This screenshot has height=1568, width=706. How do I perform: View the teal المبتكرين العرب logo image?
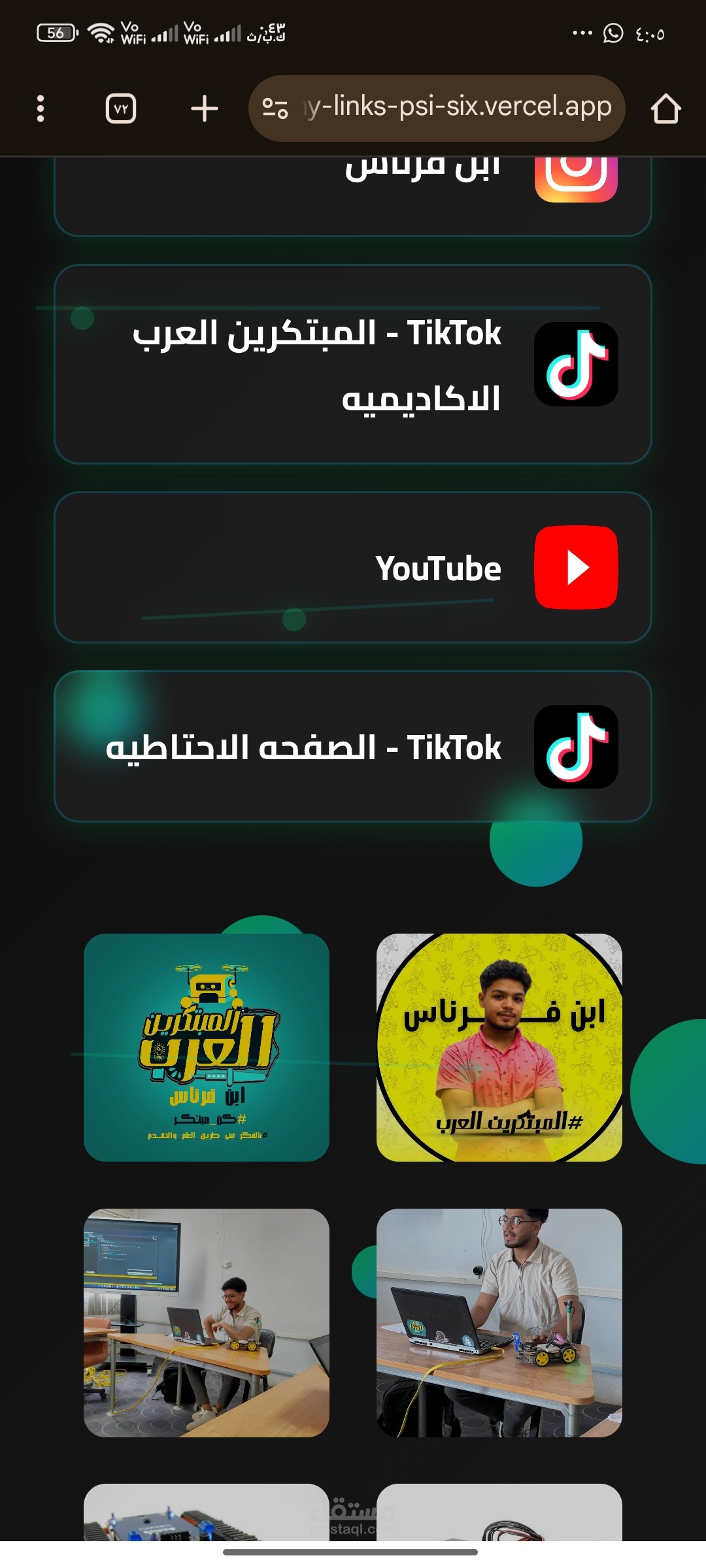pos(207,1047)
